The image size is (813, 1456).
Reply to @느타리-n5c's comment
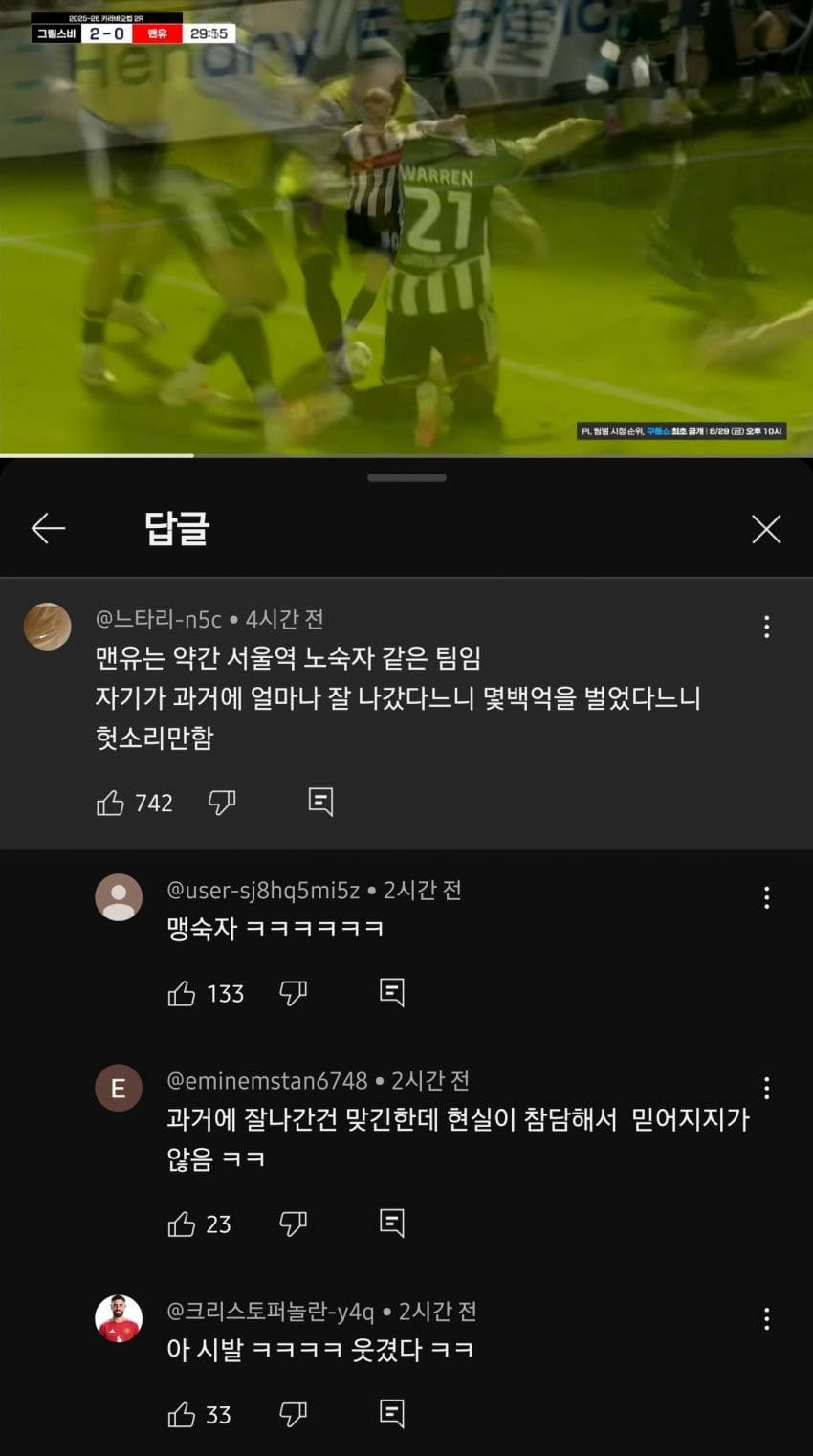point(320,802)
